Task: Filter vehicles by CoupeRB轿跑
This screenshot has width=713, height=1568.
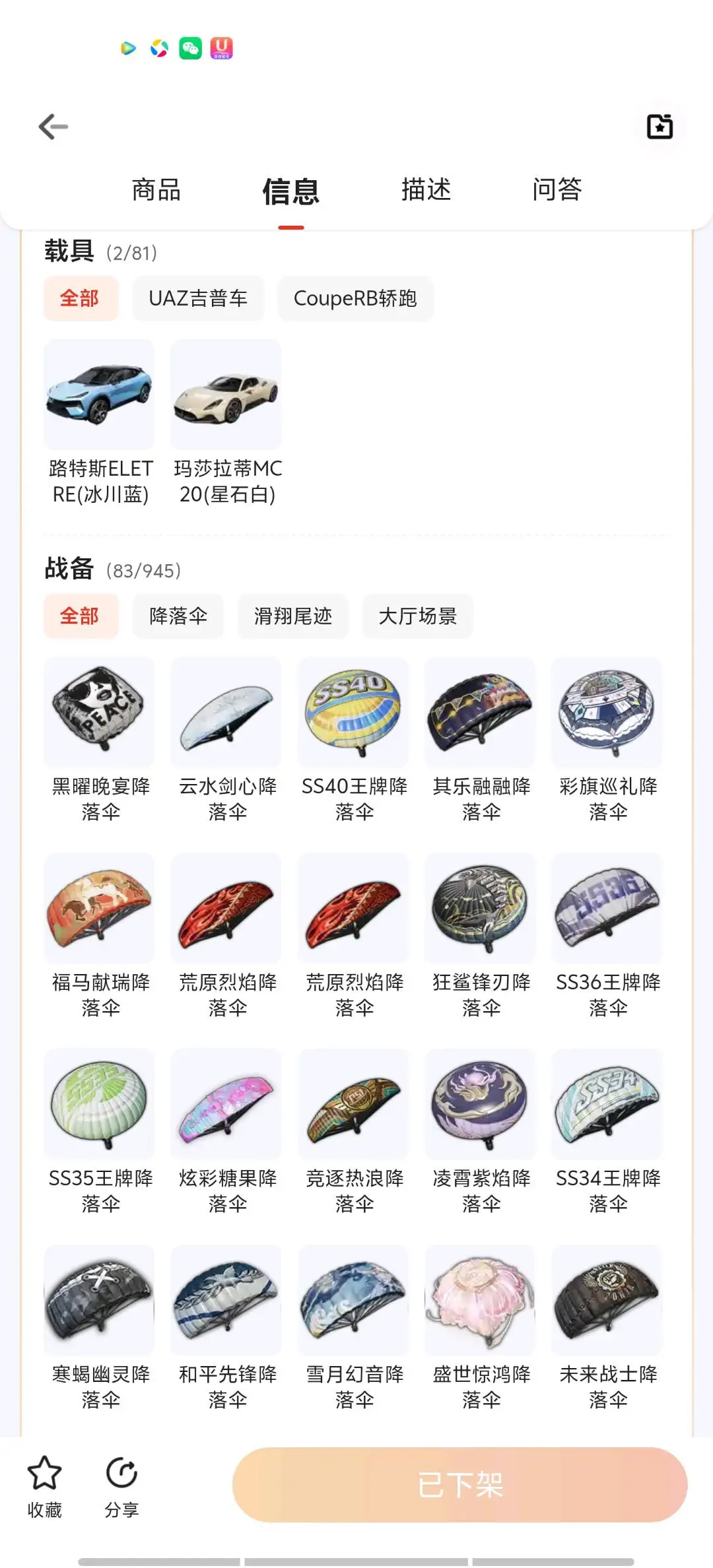Action: [x=355, y=298]
